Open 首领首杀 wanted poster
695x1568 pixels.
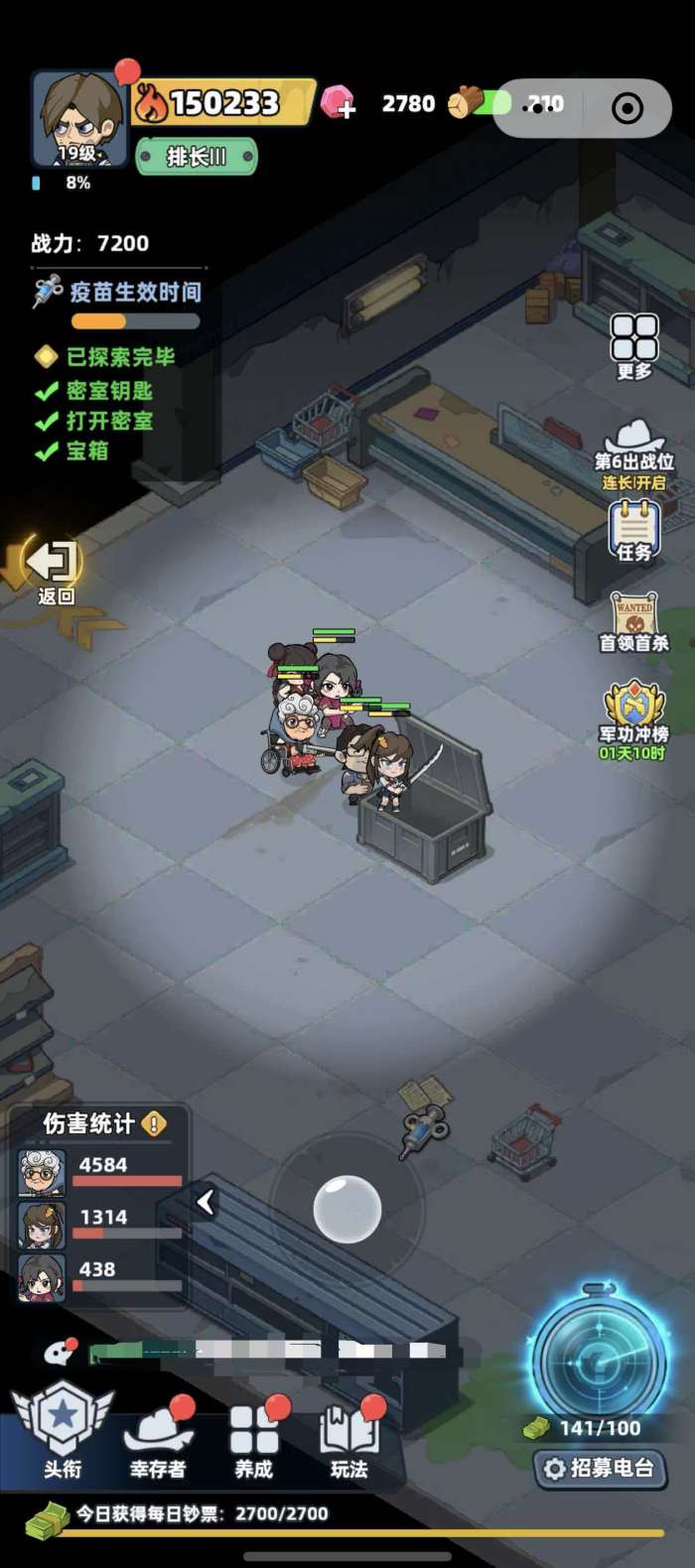click(633, 622)
